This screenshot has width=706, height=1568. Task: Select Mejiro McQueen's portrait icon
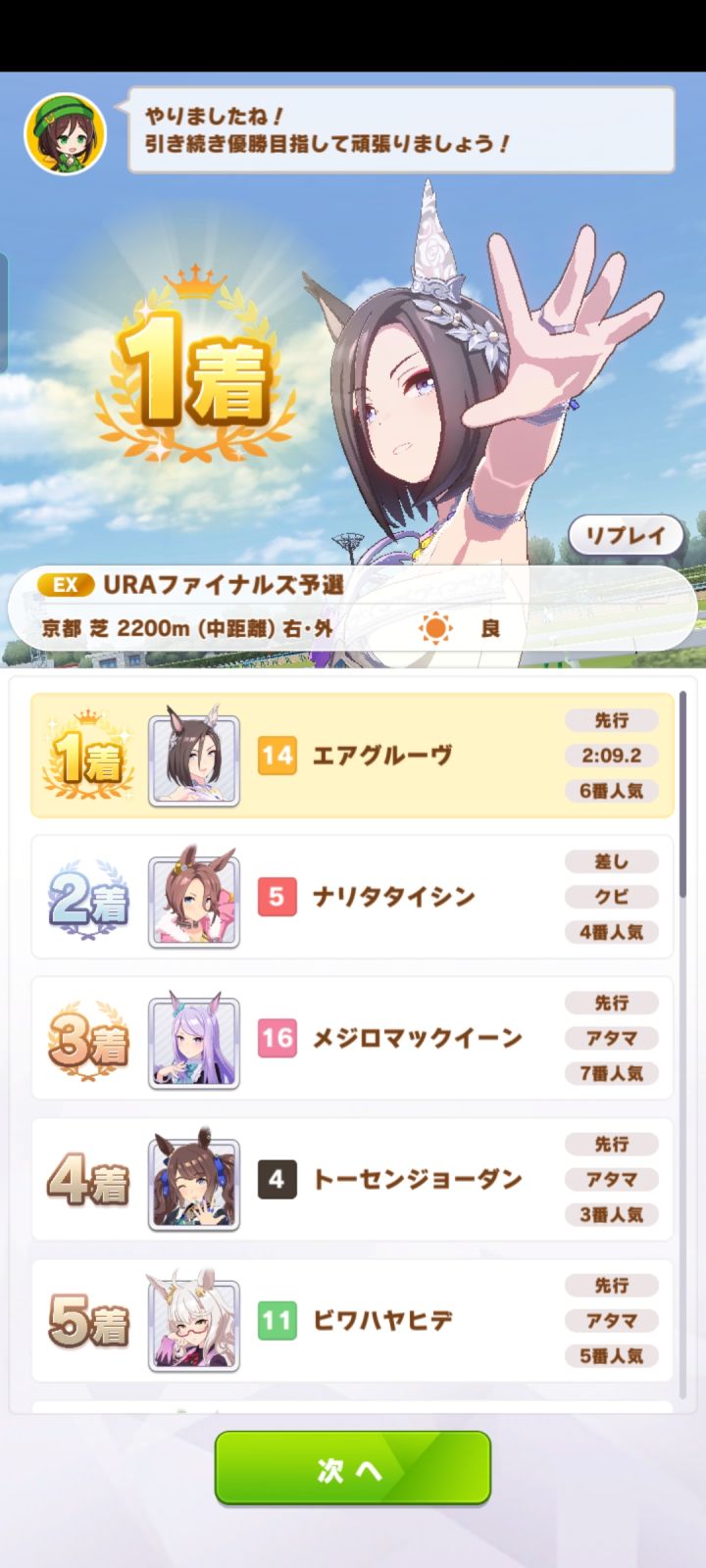point(193,1039)
